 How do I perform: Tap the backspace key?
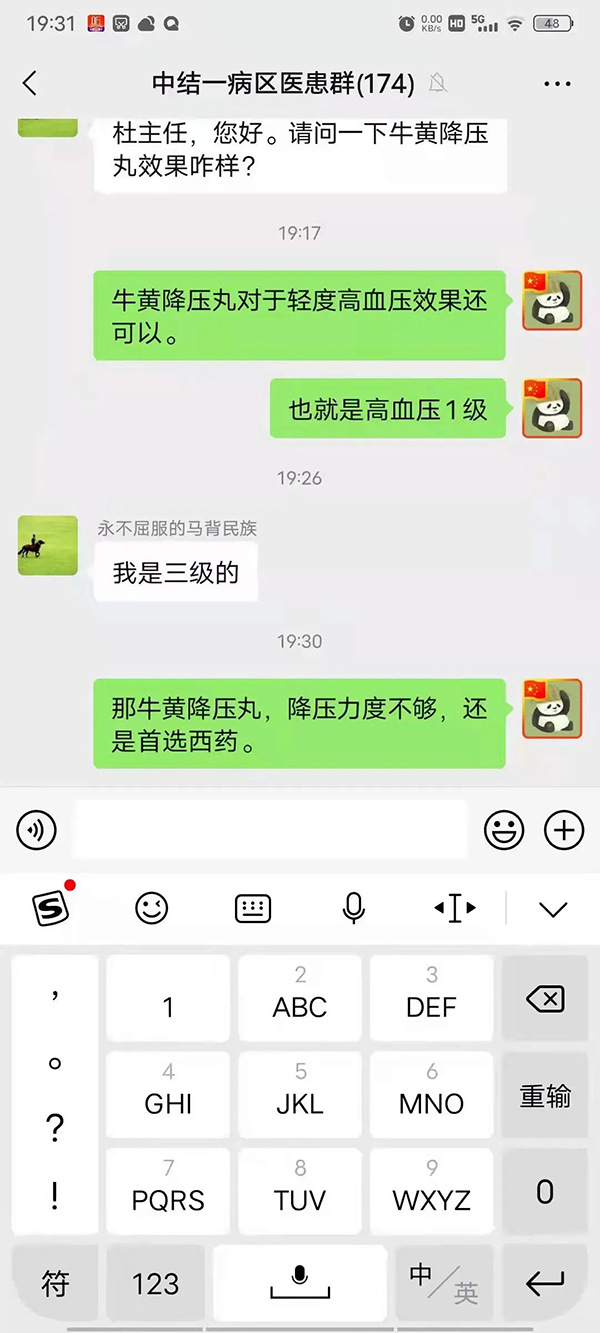(545, 998)
